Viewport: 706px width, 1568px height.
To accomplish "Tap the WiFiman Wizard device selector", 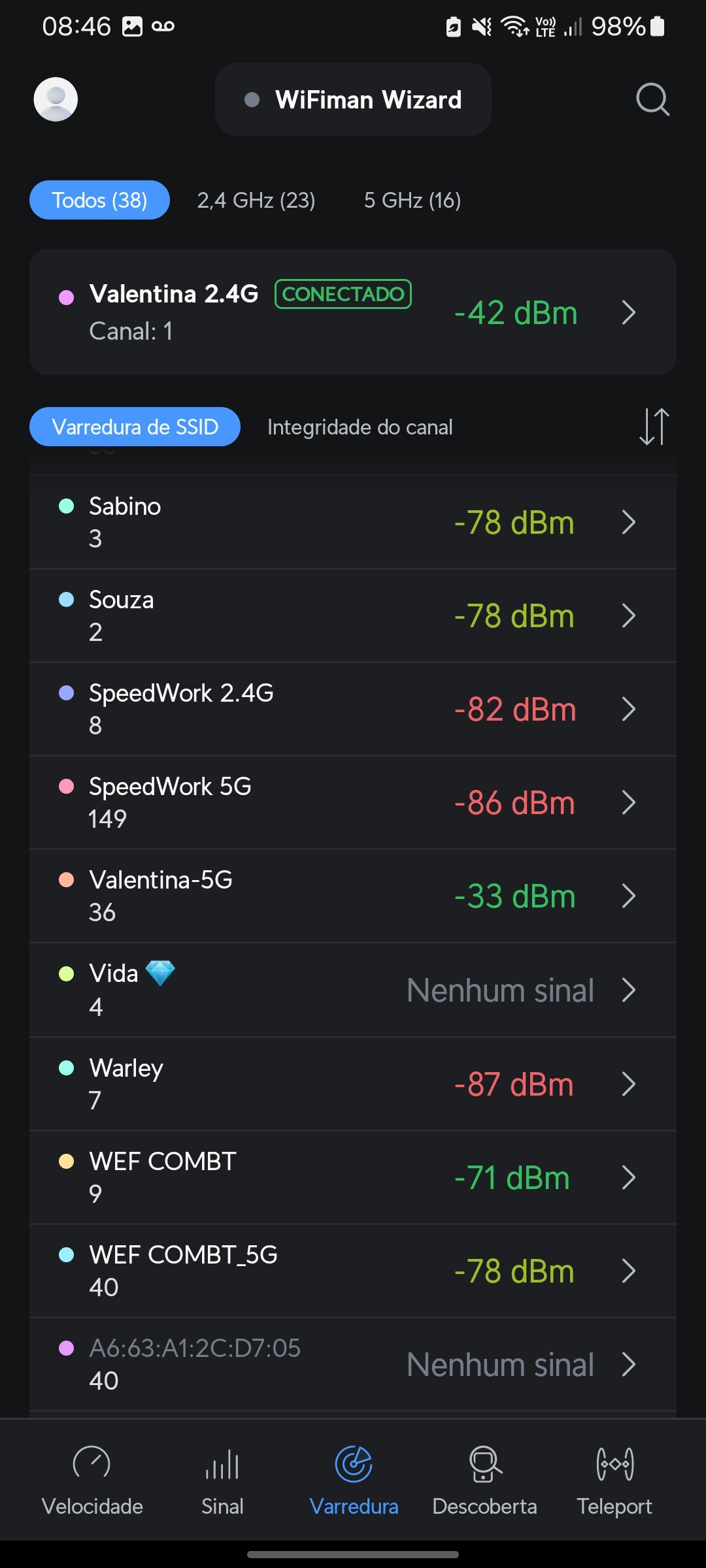I will tap(353, 99).
